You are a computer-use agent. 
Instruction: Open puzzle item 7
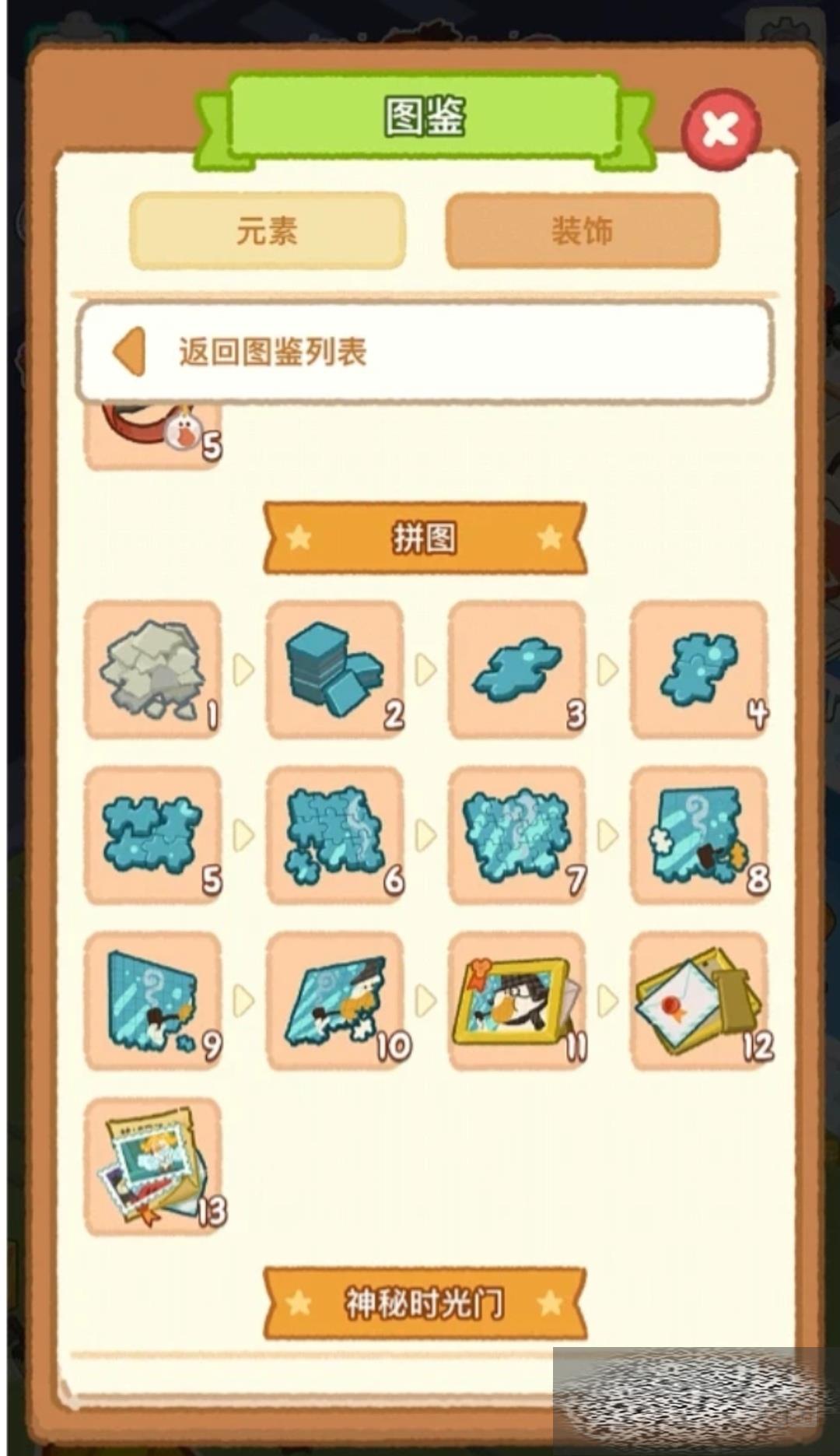(517, 835)
